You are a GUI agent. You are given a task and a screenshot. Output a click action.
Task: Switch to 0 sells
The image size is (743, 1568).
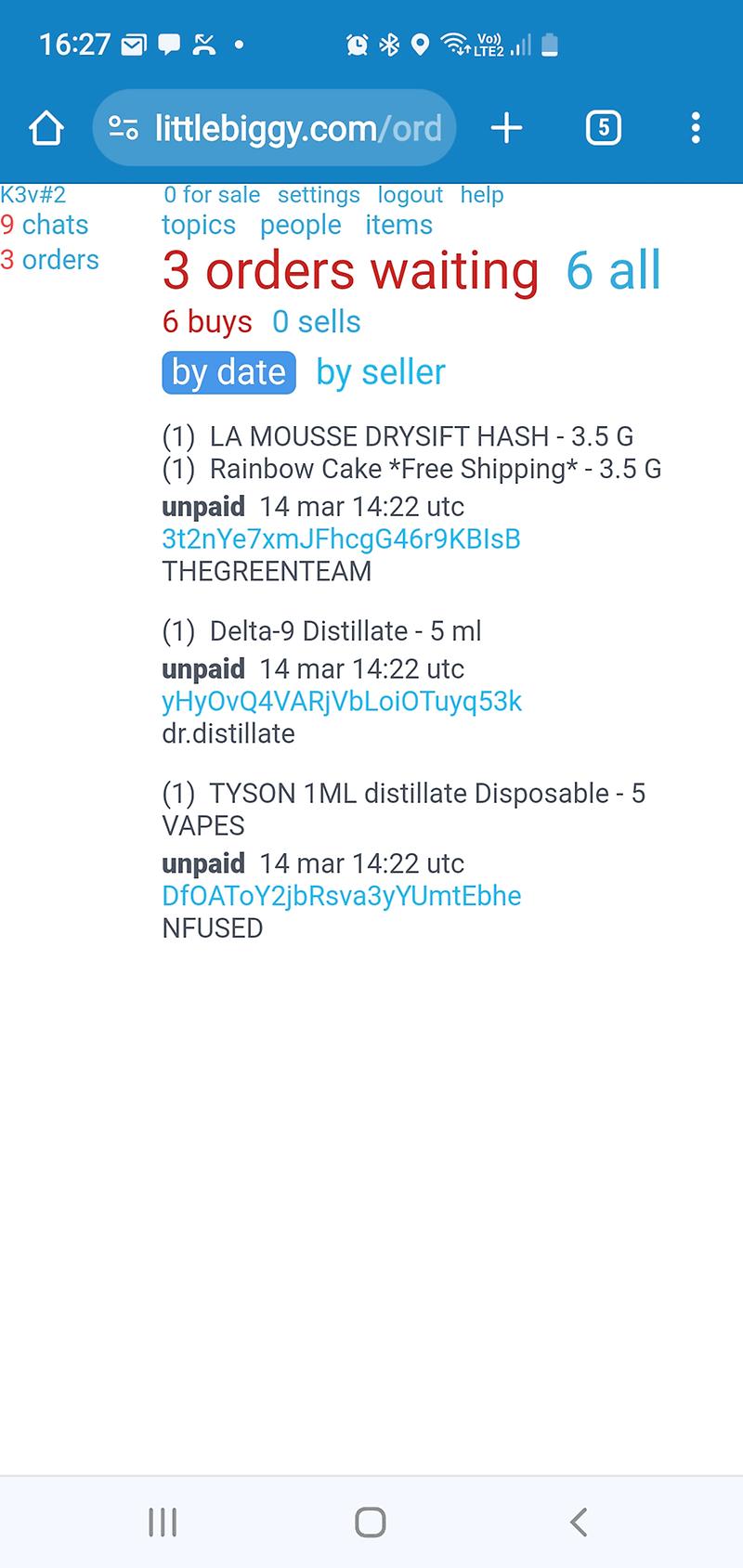pyautogui.click(x=316, y=322)
